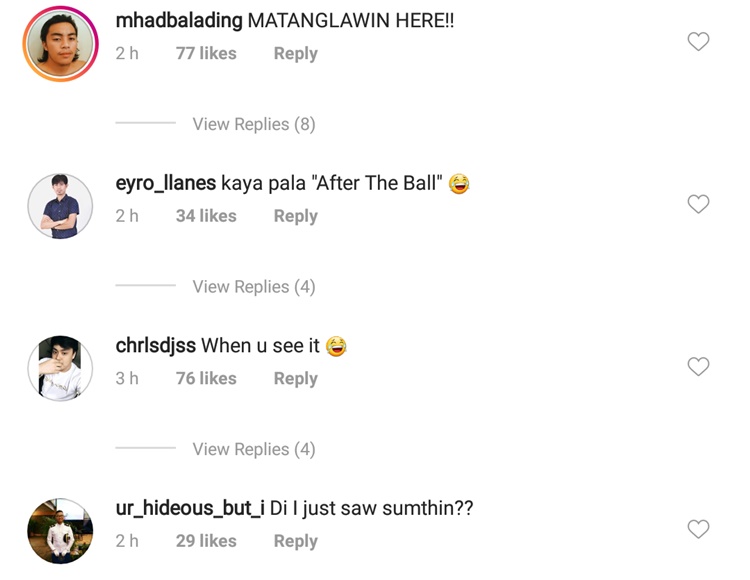Open mhadbalading's profile picture
The width and height of the screenshot is (750, 580).
(59, 44)
